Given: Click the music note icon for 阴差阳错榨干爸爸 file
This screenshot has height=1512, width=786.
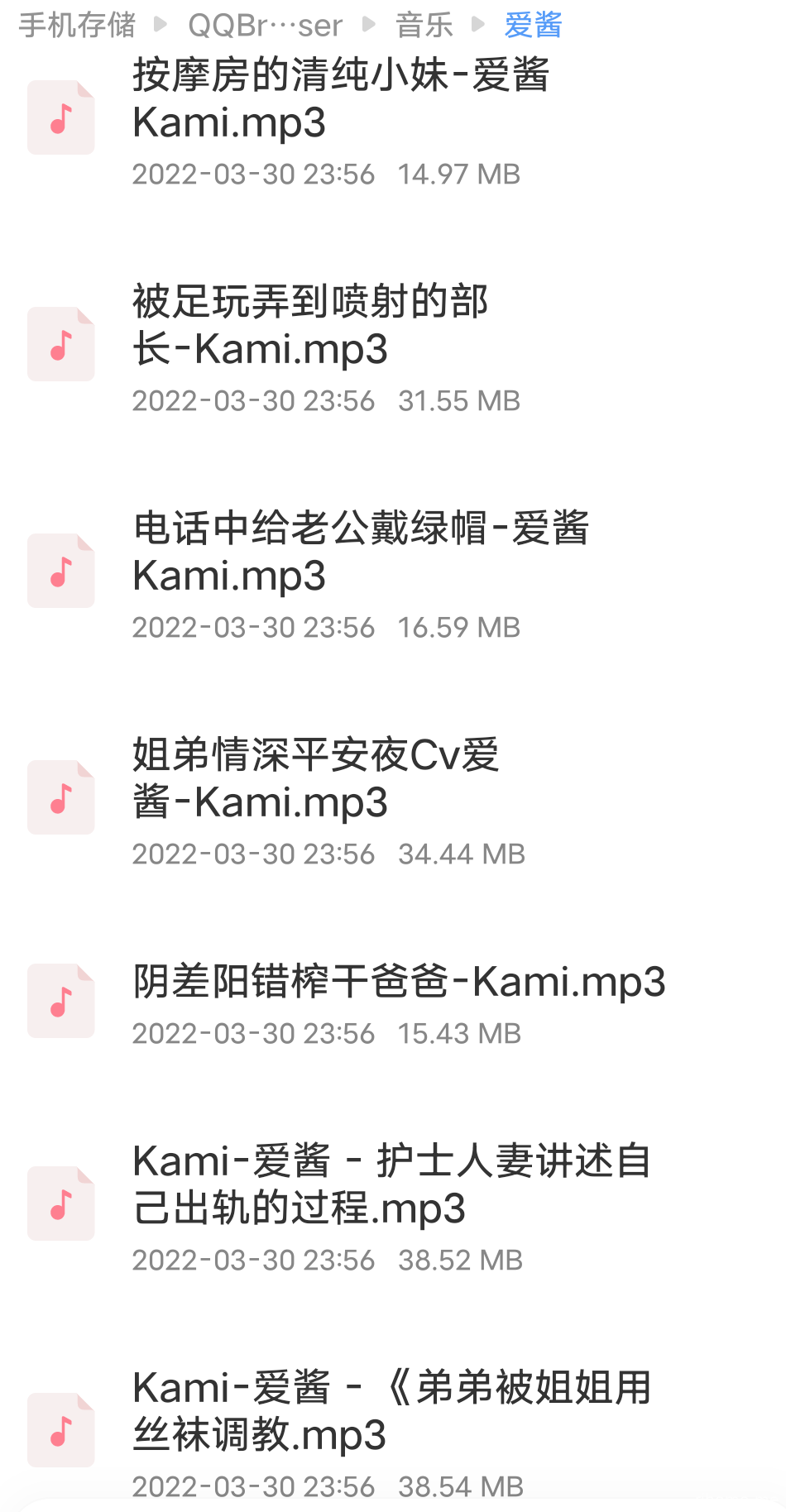Looking at the screenshot, I should [x=60, y=1001].
